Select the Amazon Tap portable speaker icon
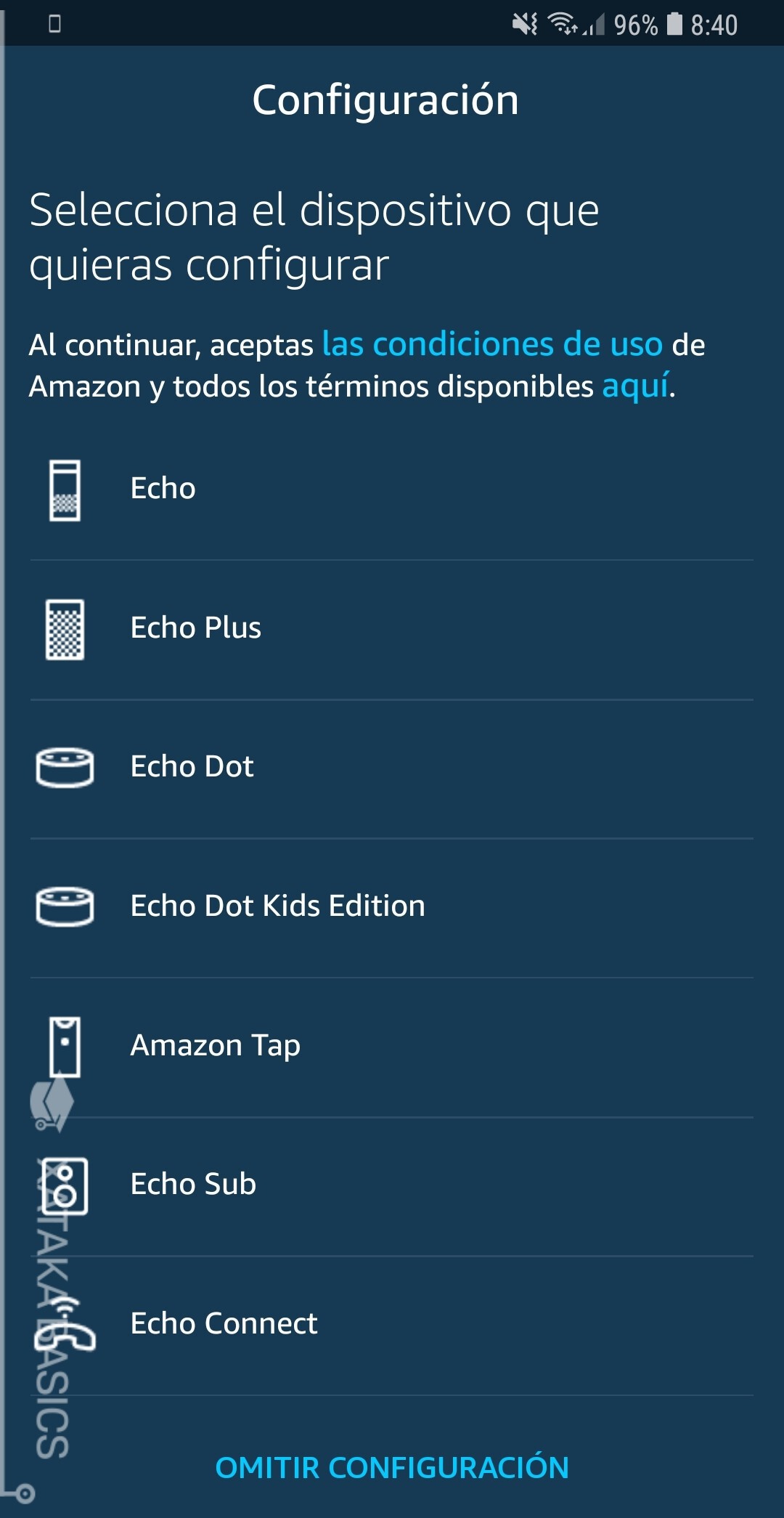 tap(65, 1045)
